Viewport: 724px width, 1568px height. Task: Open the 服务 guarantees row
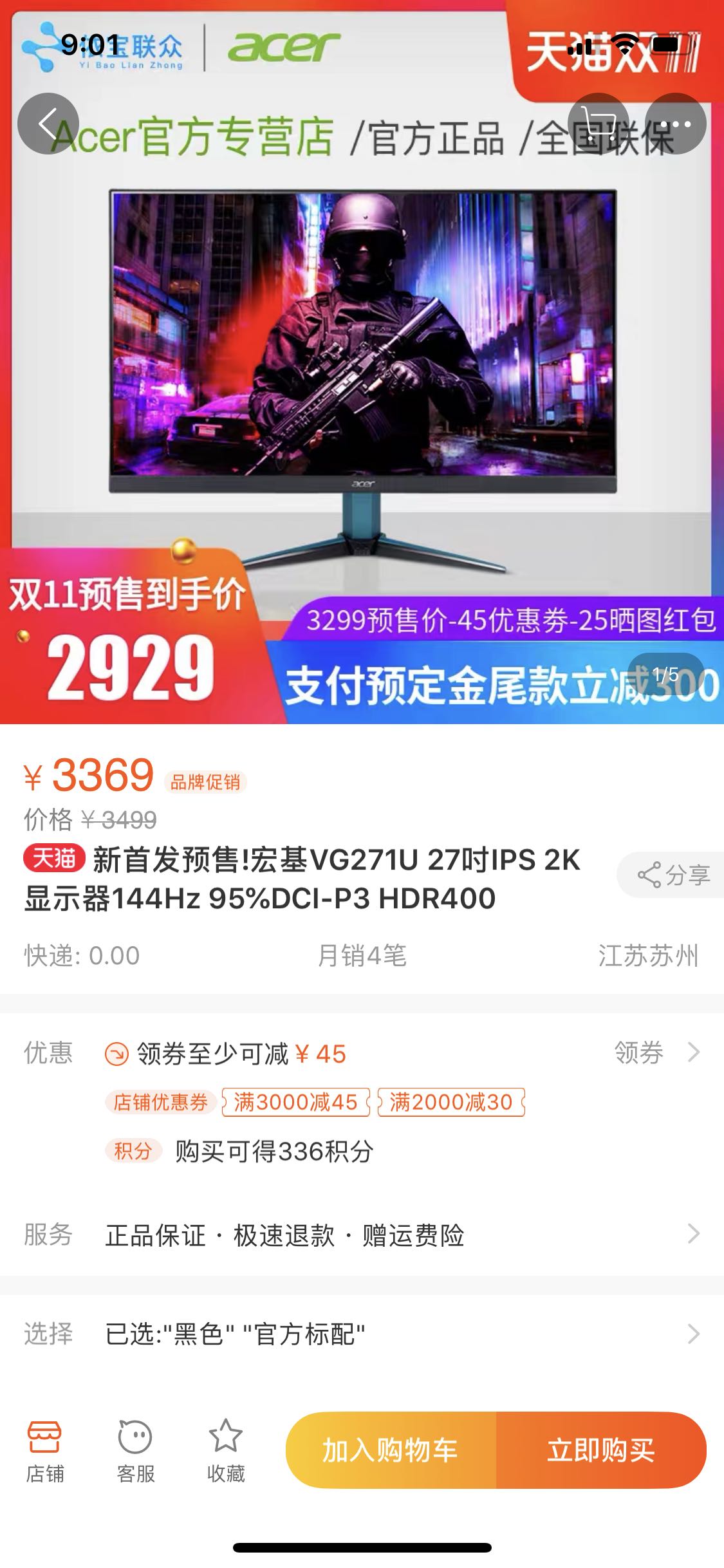click(x=362, y=1235)
